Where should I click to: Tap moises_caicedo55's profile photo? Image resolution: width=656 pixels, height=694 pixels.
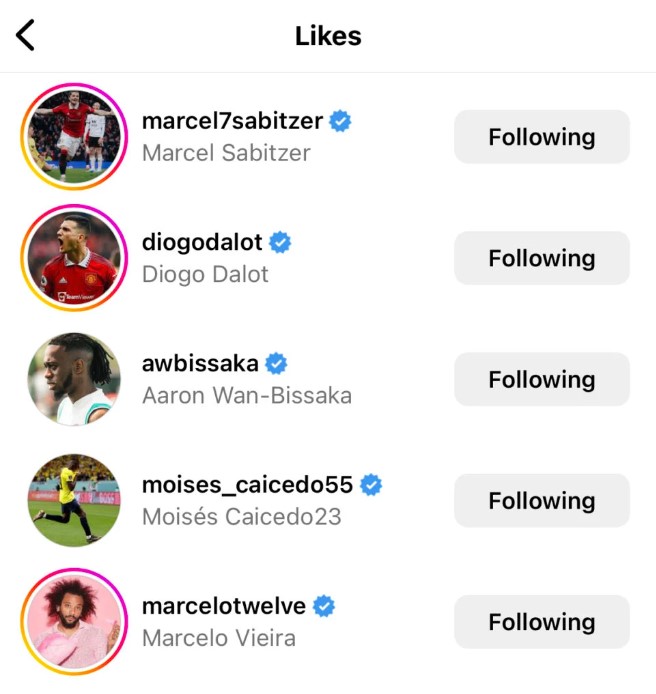[74, 501]
